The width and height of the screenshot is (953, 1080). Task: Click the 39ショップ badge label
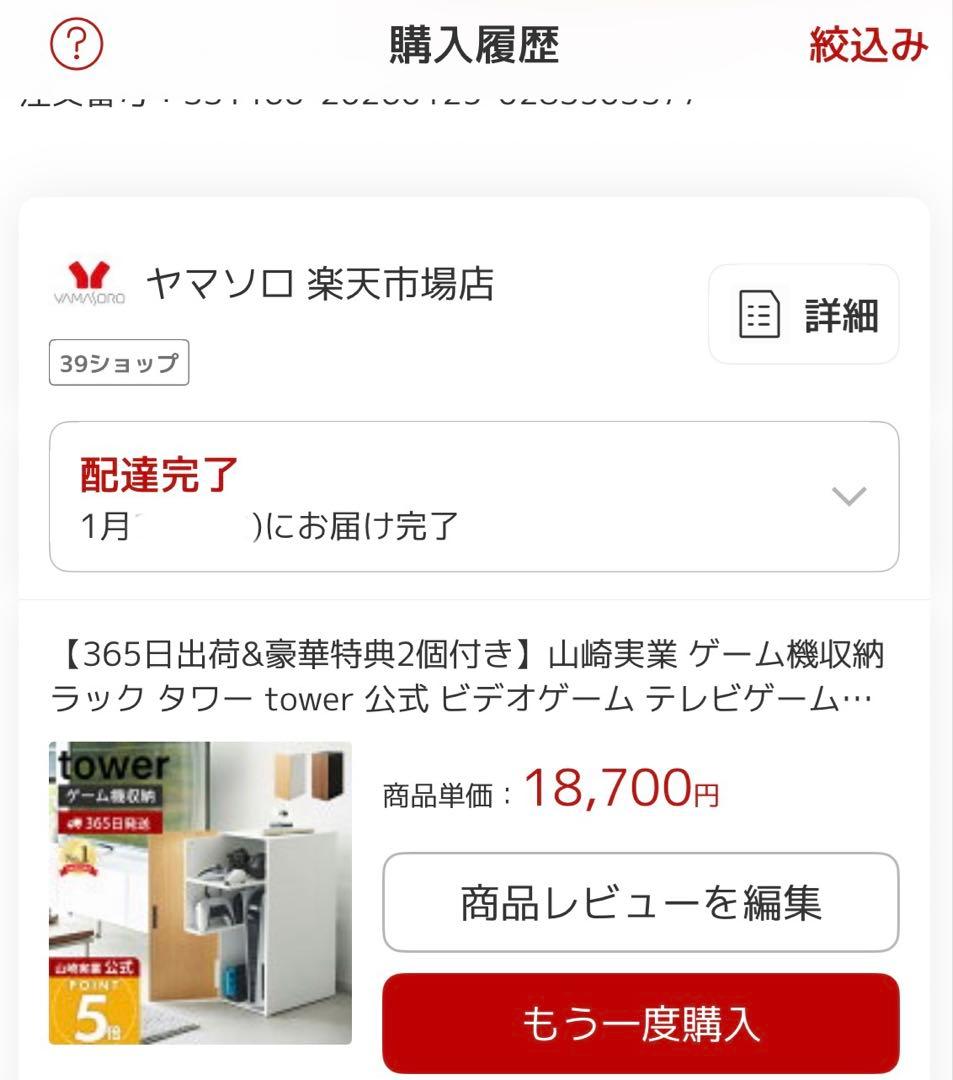point(118,362)
